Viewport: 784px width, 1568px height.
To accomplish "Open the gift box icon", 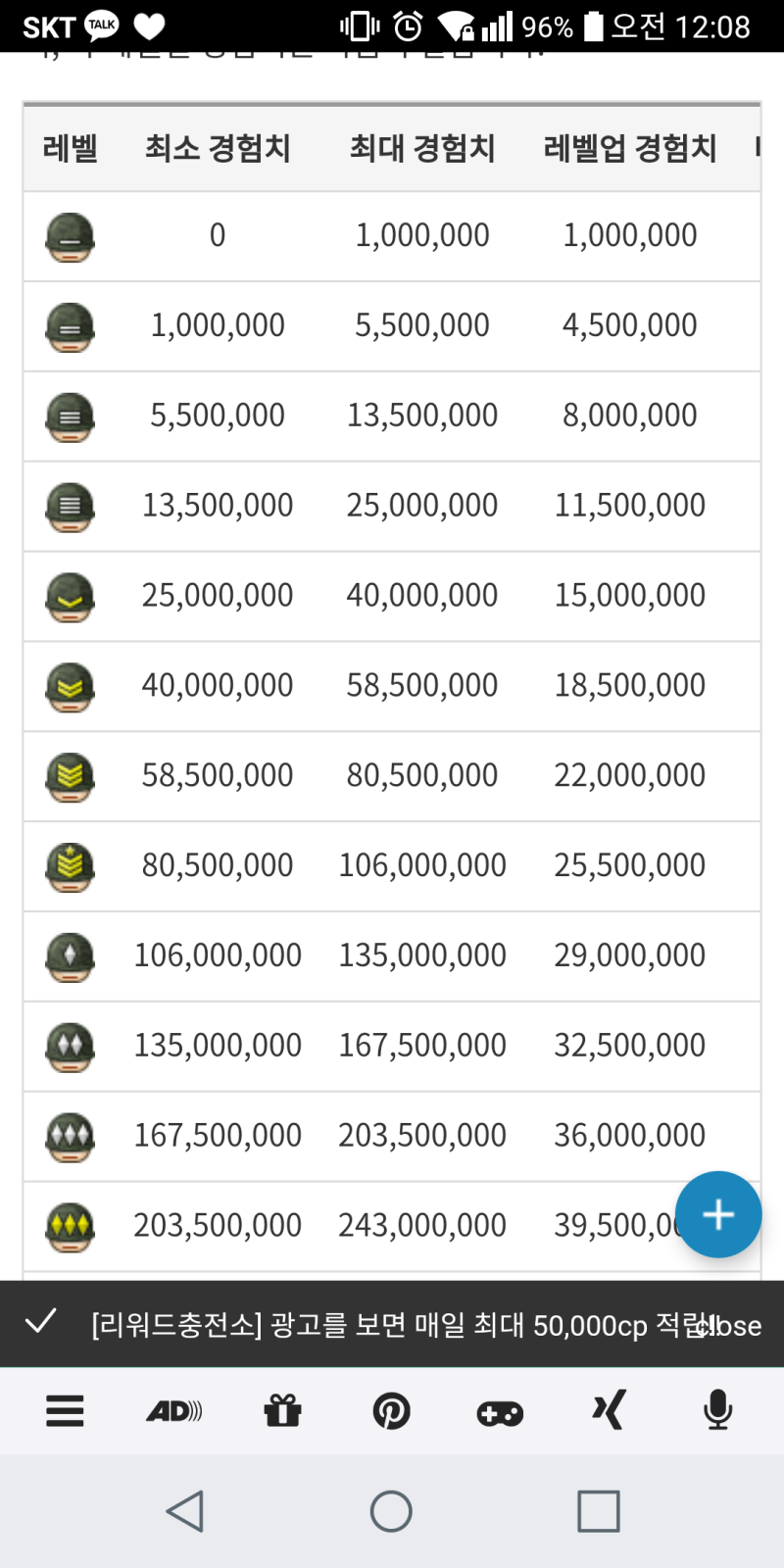I will [x=282, y=1411].
